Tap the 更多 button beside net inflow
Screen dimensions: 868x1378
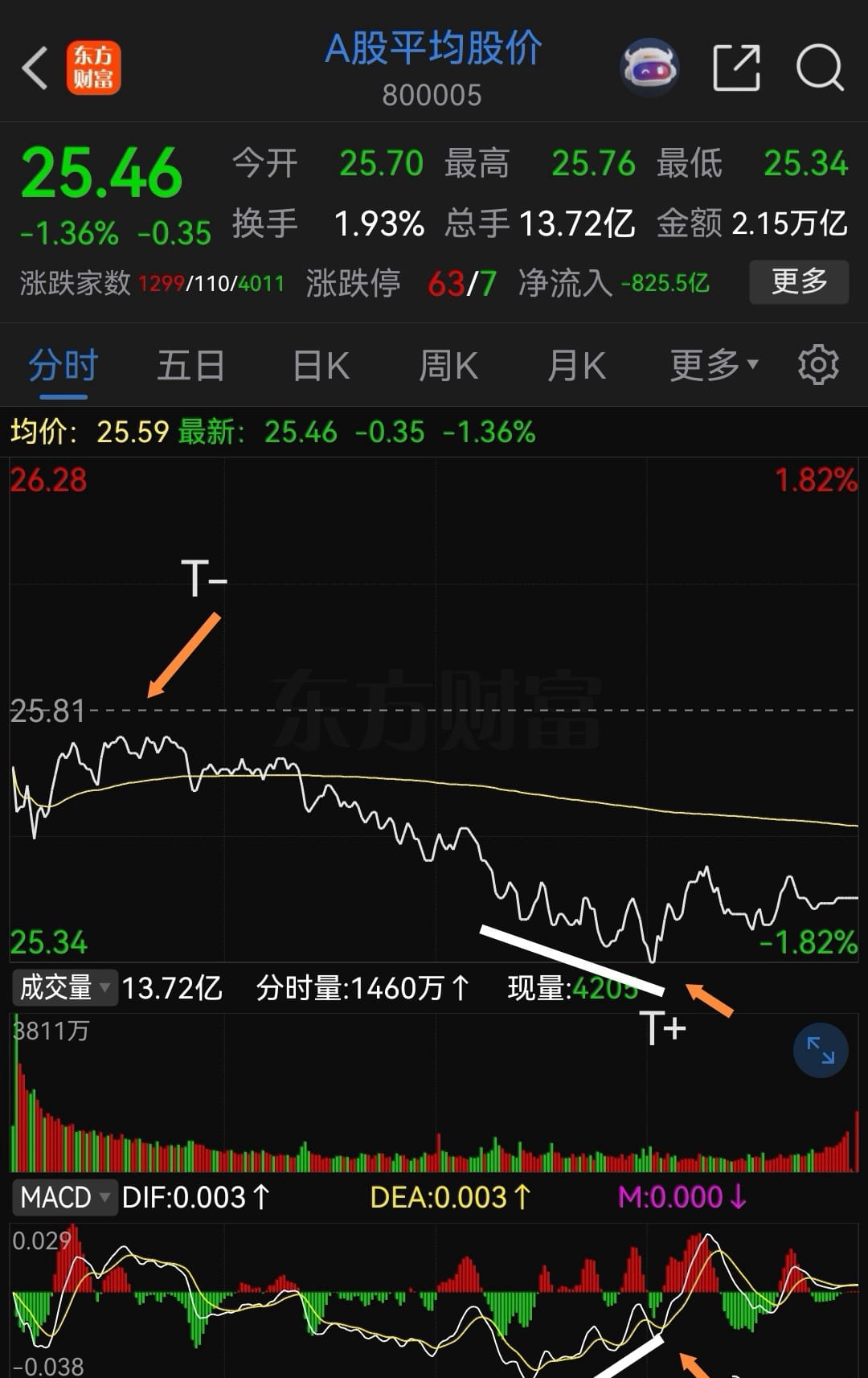[x=798, y=282]
